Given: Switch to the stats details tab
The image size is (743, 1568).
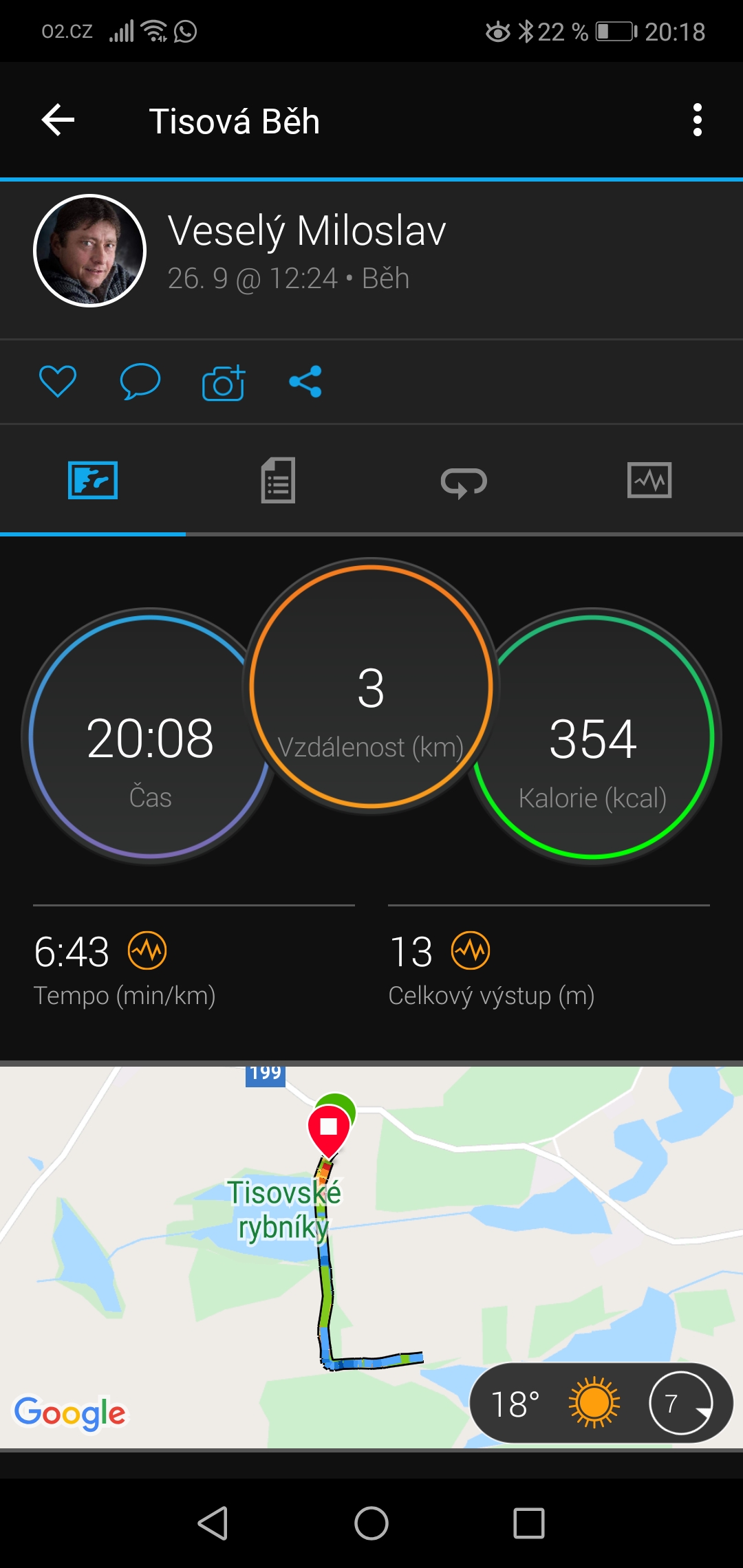Looking at the screenshot, I should point(278,480).
